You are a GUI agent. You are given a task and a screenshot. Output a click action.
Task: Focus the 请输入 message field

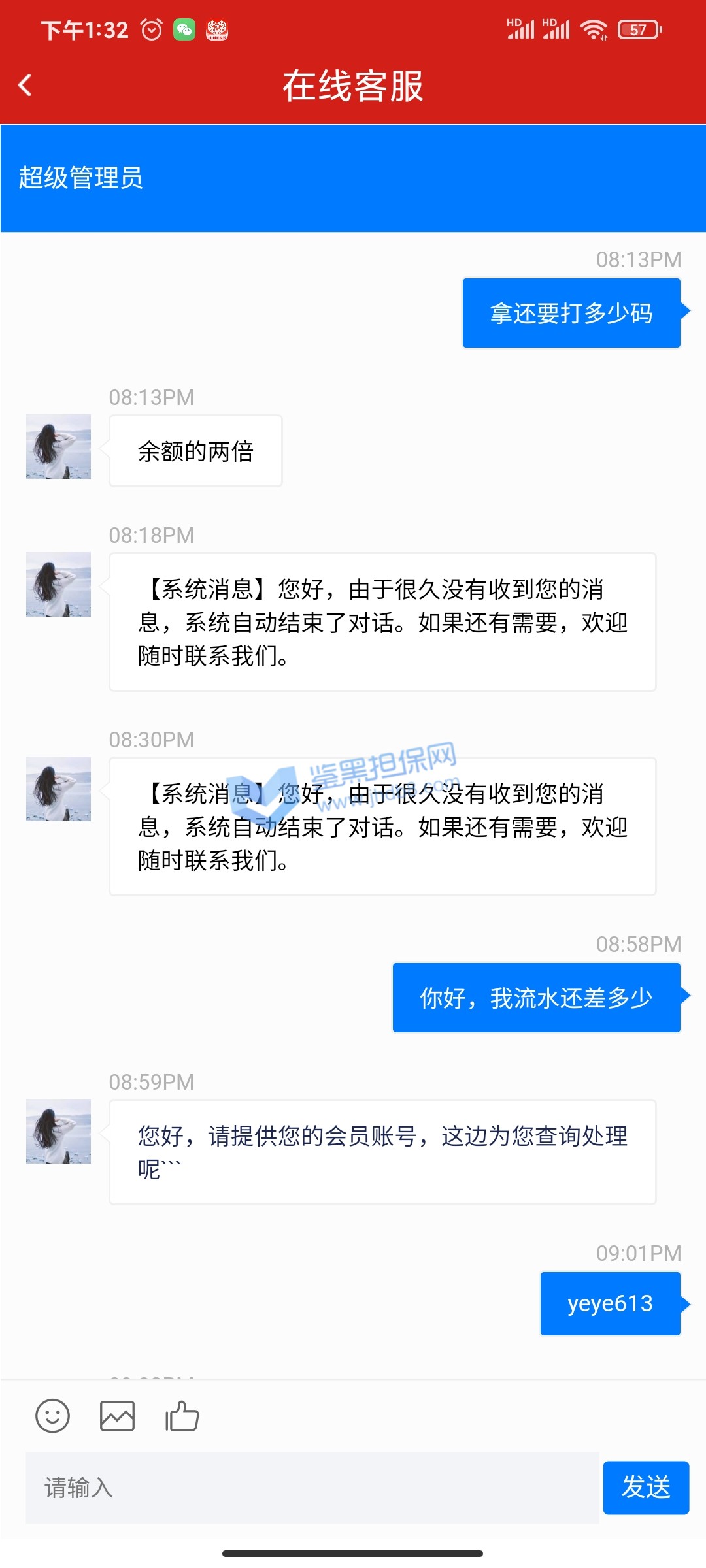(x=312, y=1488)
